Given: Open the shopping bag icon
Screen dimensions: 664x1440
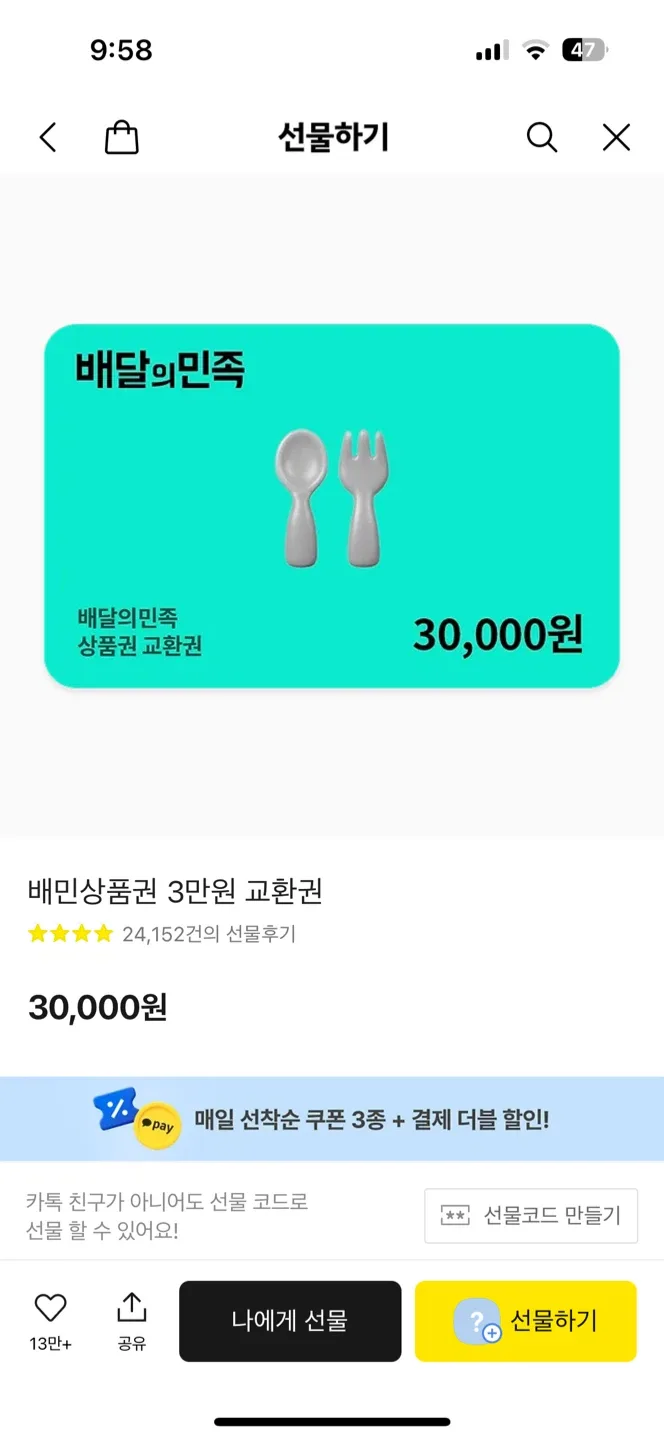Looking at the screenshot, I should [122, 137].
